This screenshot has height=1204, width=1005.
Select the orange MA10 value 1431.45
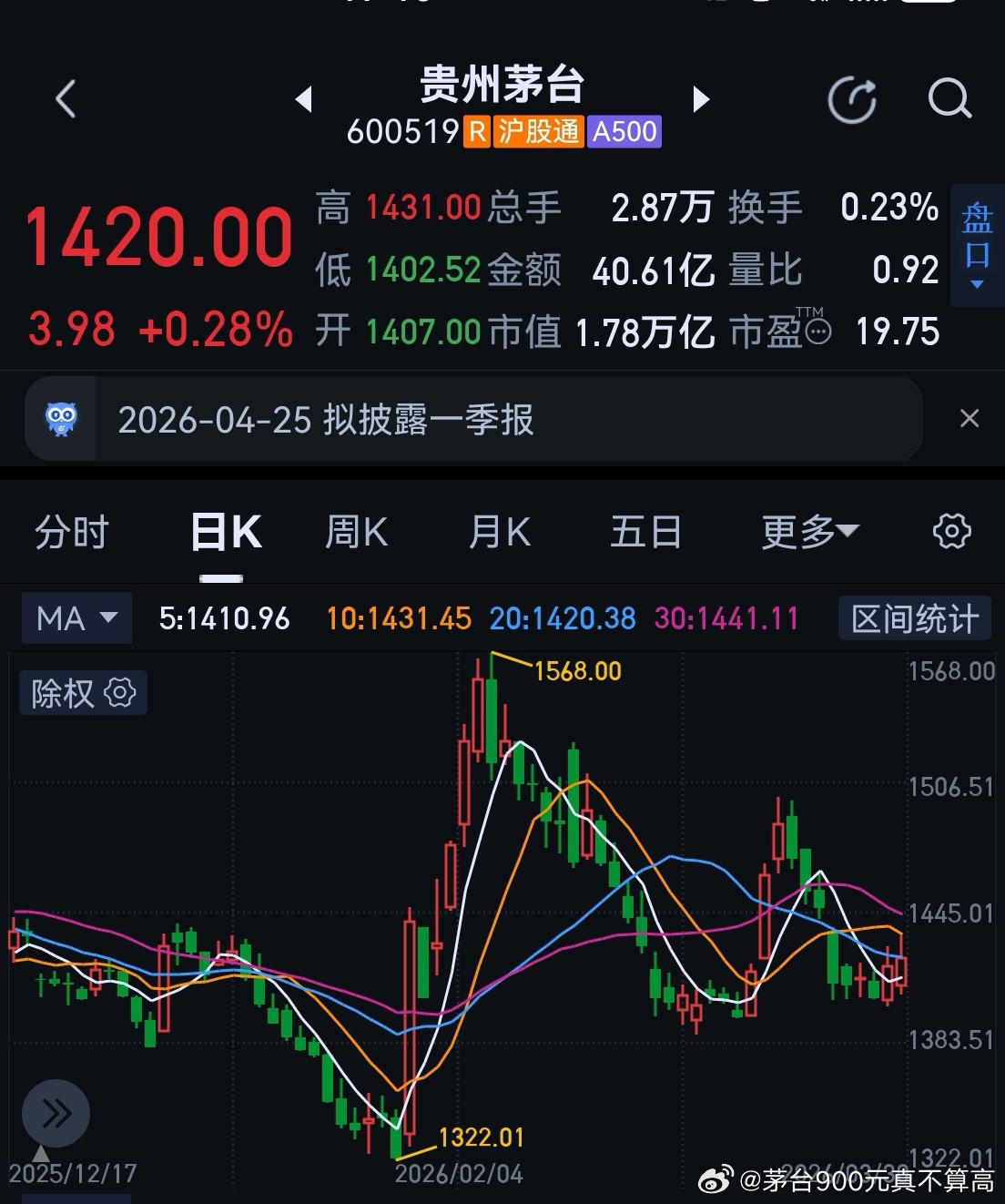tap(398, 617)
